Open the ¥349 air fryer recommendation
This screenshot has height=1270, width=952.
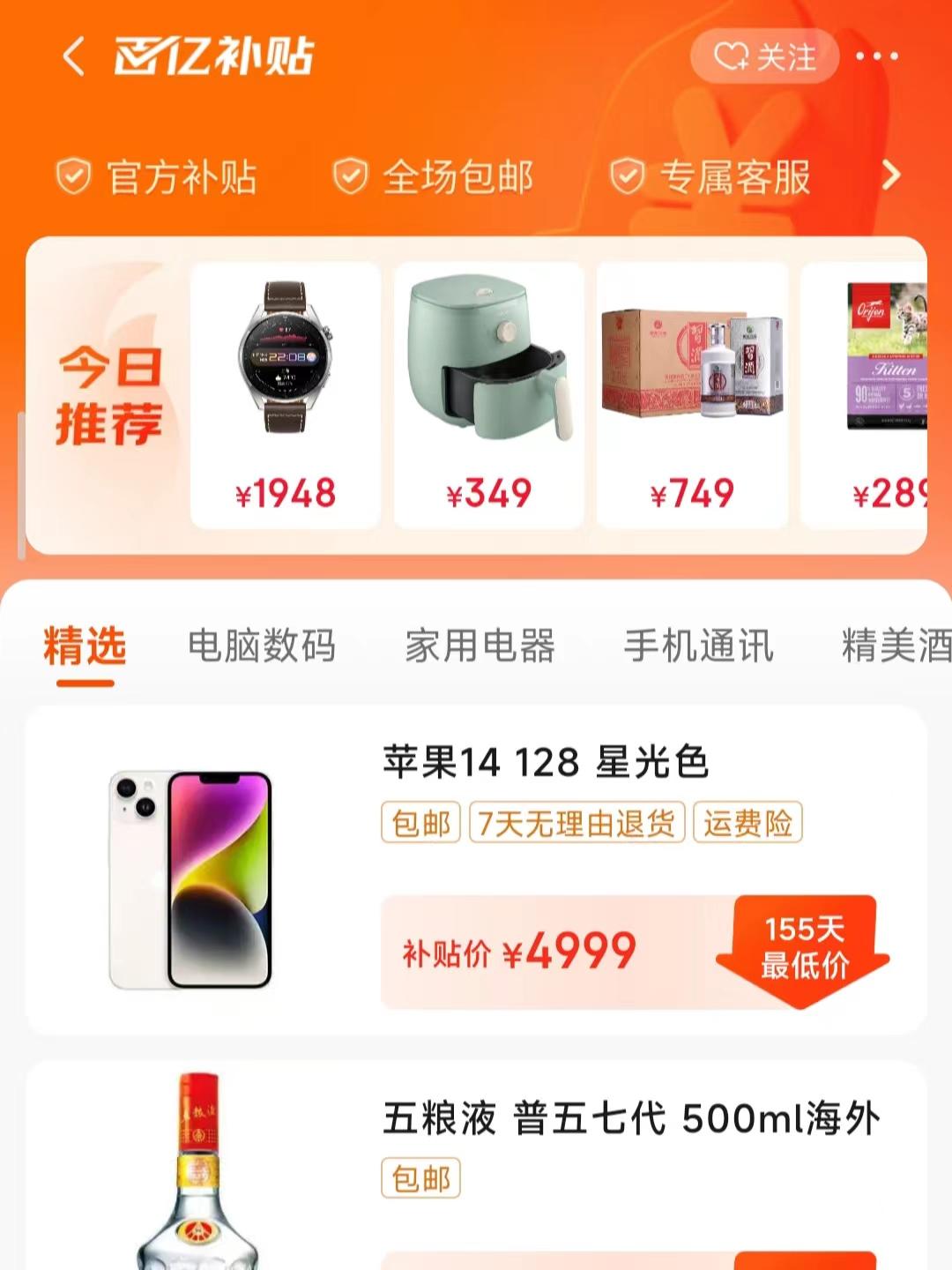488,395
